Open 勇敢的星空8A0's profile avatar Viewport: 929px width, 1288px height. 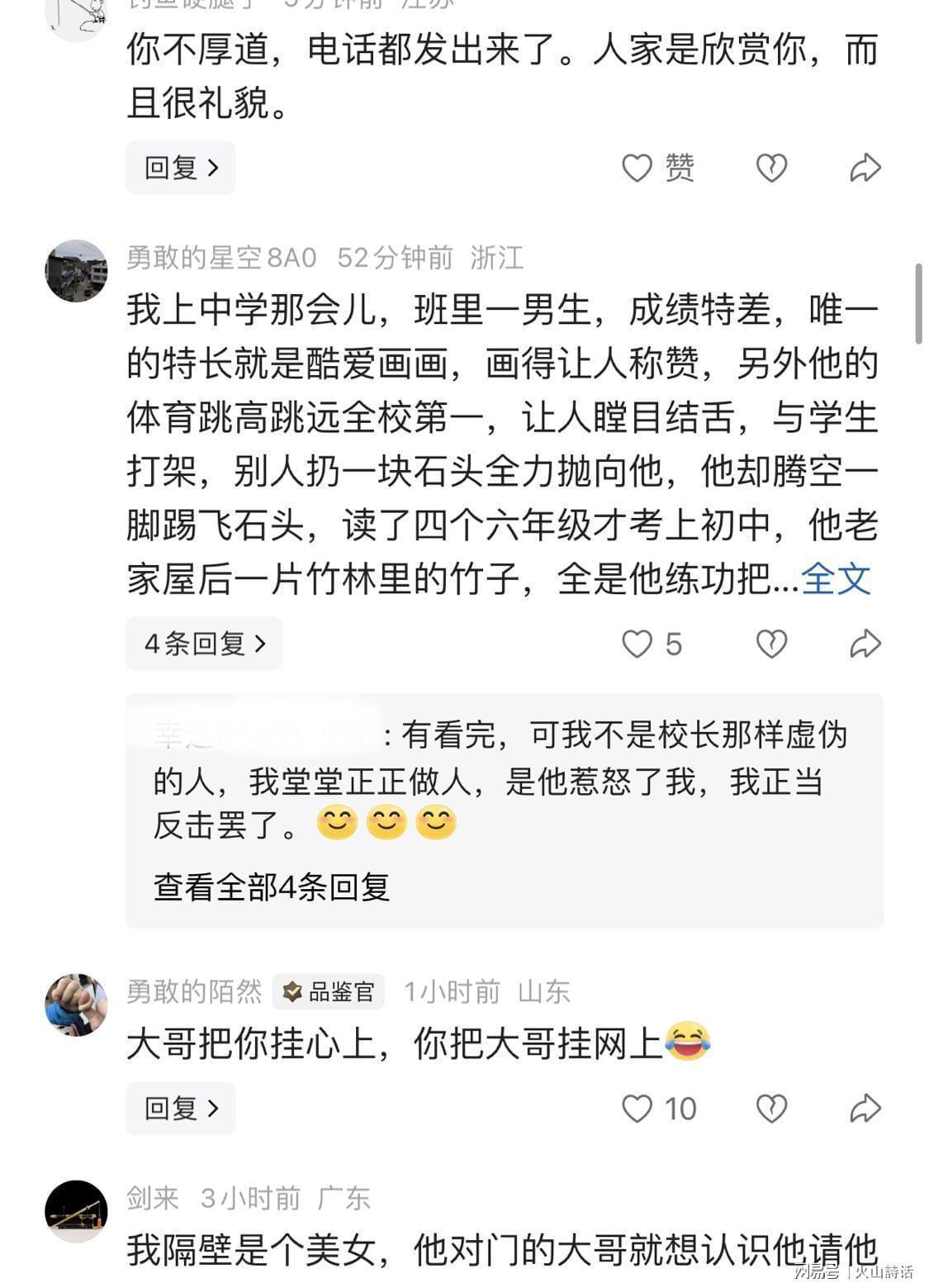click(74, 263)
